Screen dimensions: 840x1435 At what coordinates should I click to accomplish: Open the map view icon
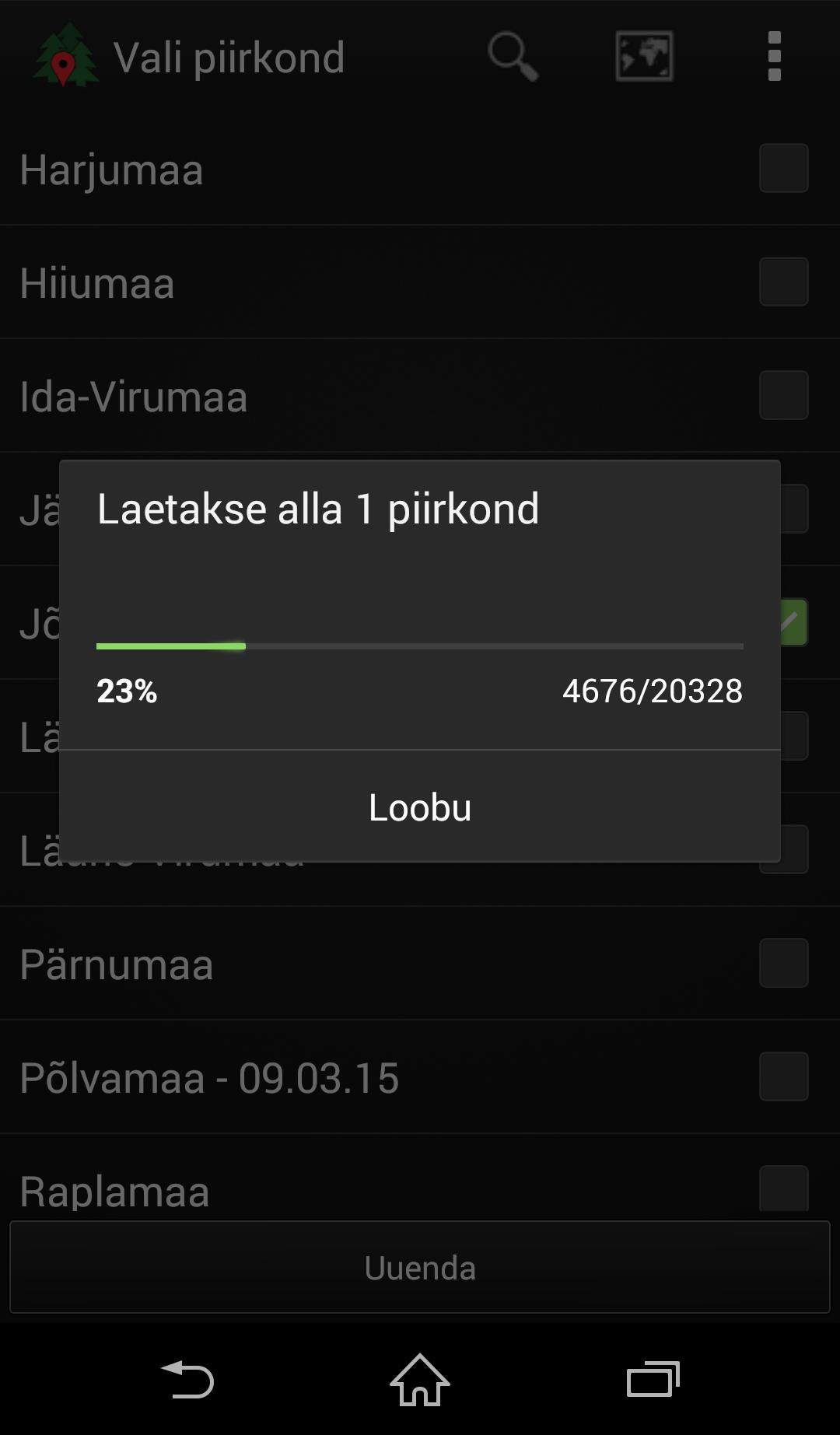tap(644, 57)
